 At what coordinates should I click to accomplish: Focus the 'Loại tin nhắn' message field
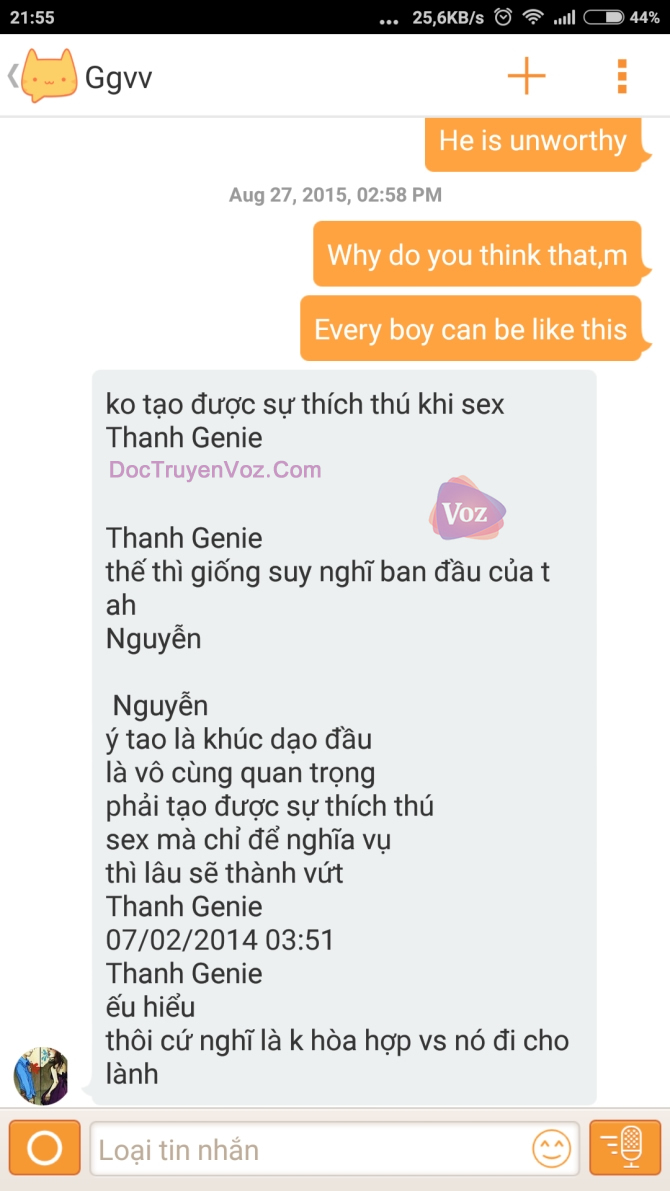(310, 1149)
